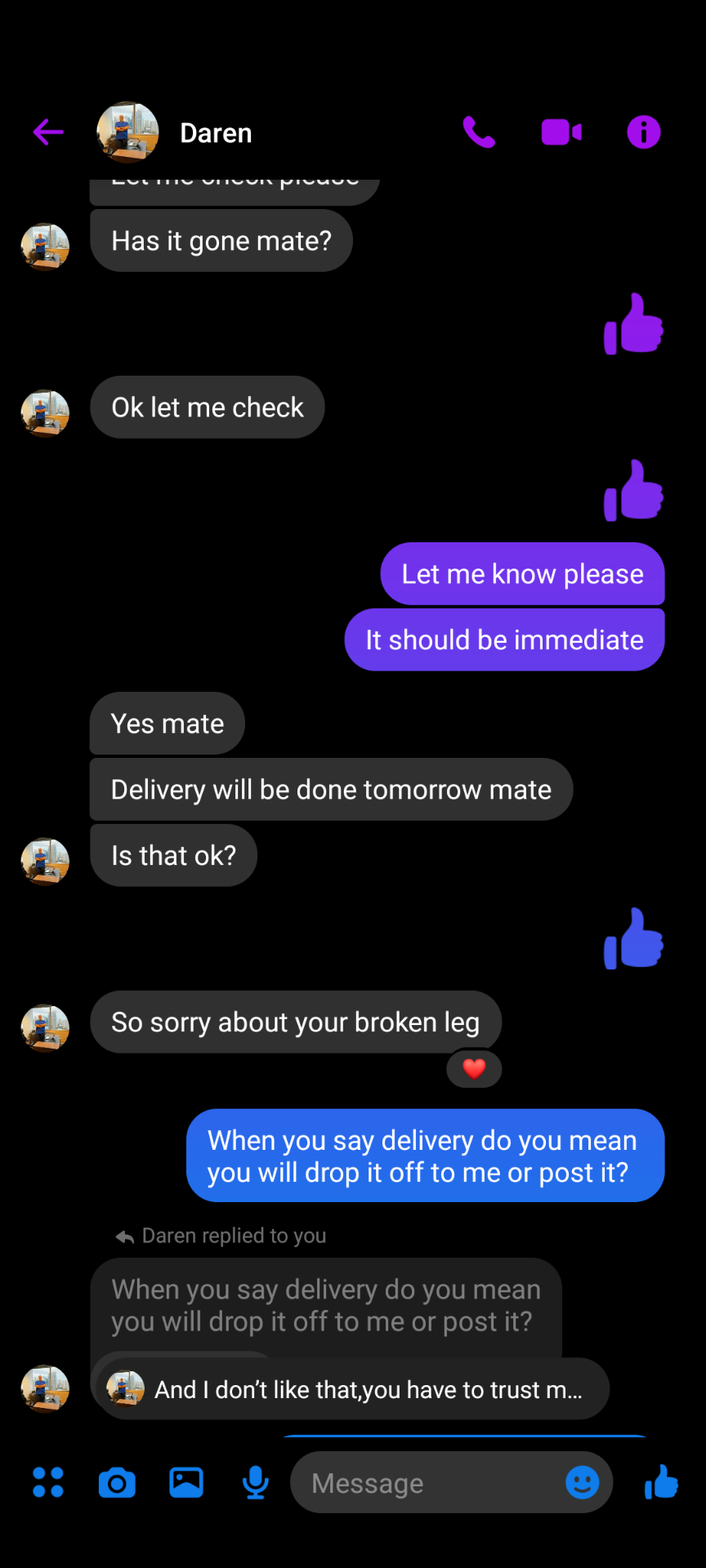The width and height of the screenshot is (706, 1568).
Task: Start a video call with Daren
Action: (x=561, y=131)
